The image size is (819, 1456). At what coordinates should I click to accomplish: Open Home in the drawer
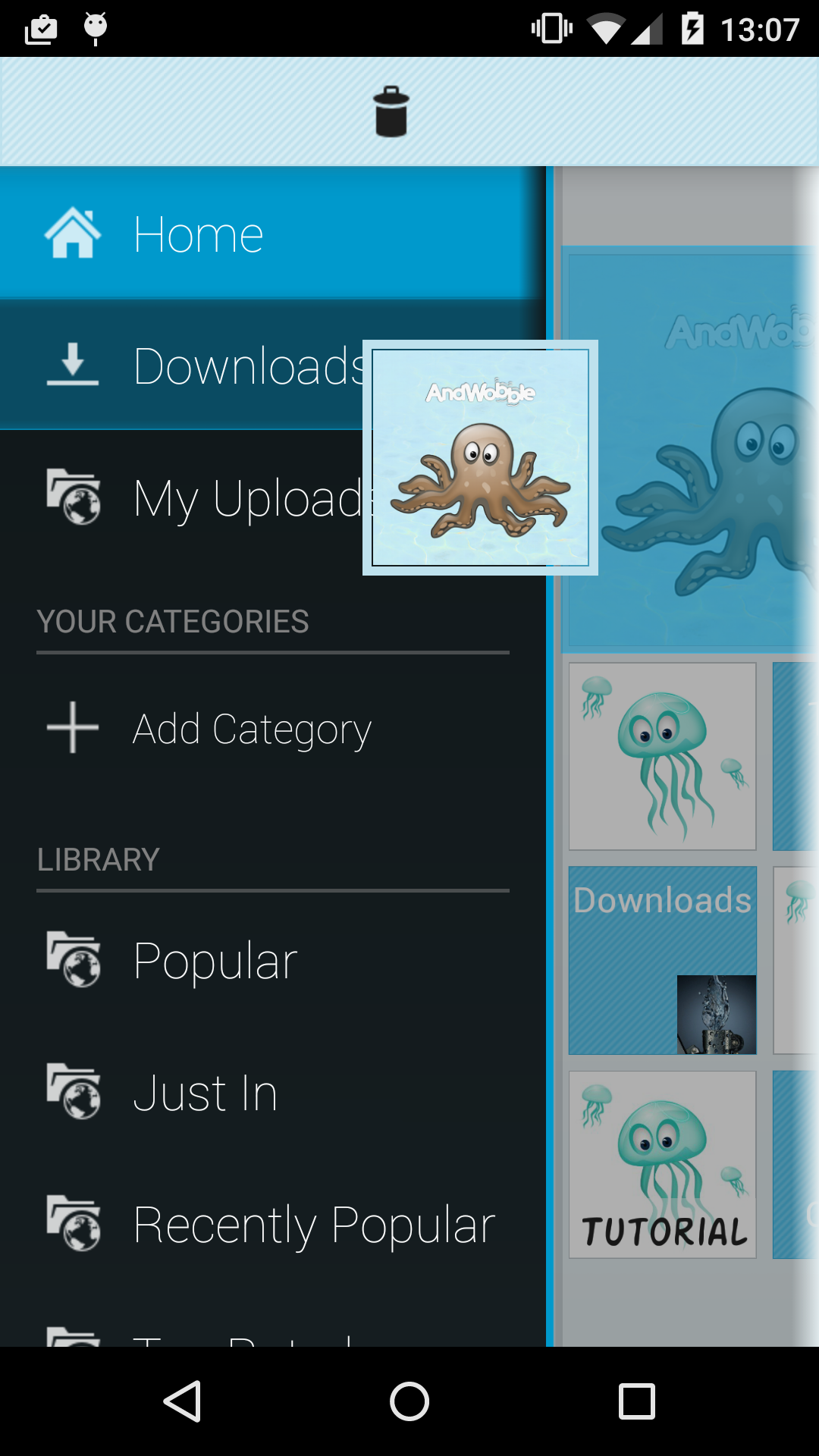tap(197, 234)
